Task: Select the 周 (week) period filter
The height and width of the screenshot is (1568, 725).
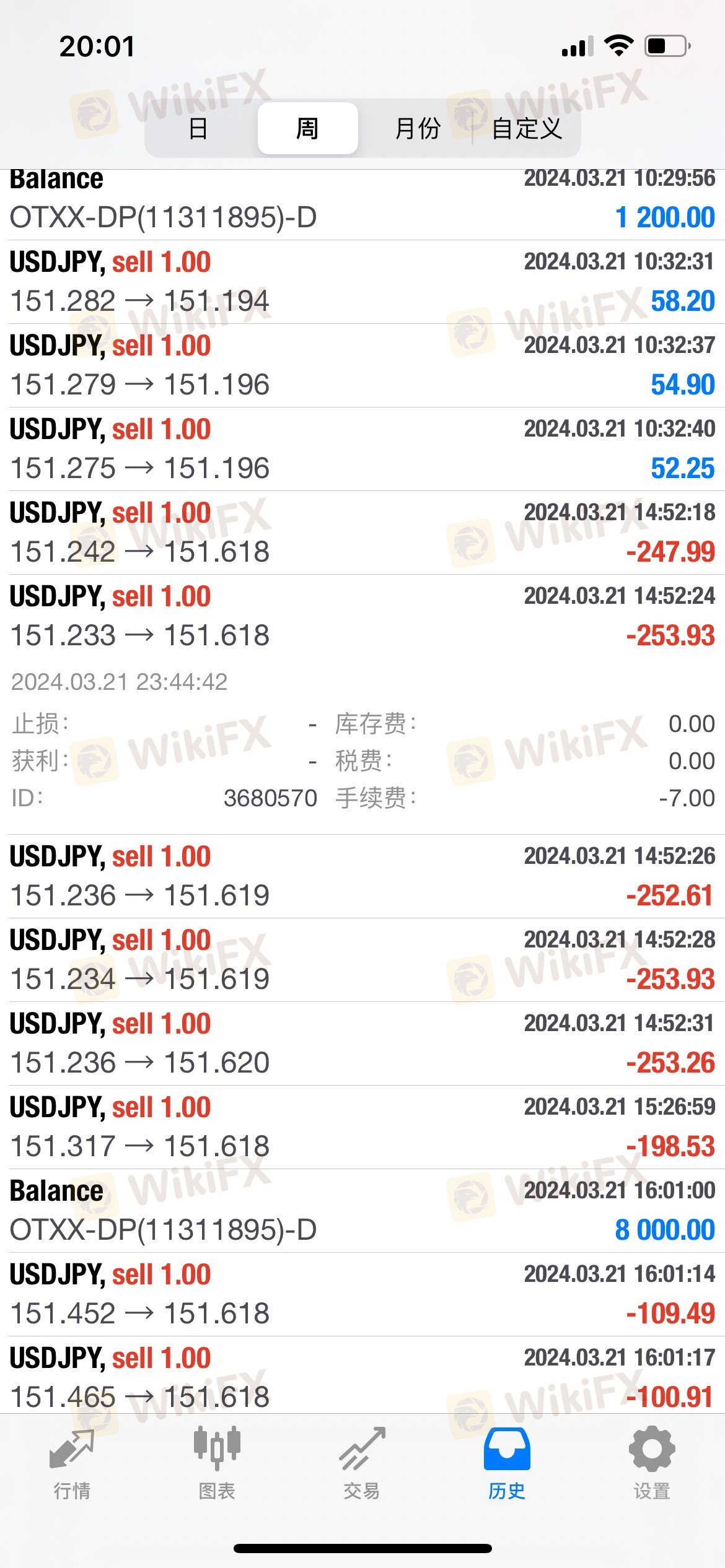Action: click(307, 128)
